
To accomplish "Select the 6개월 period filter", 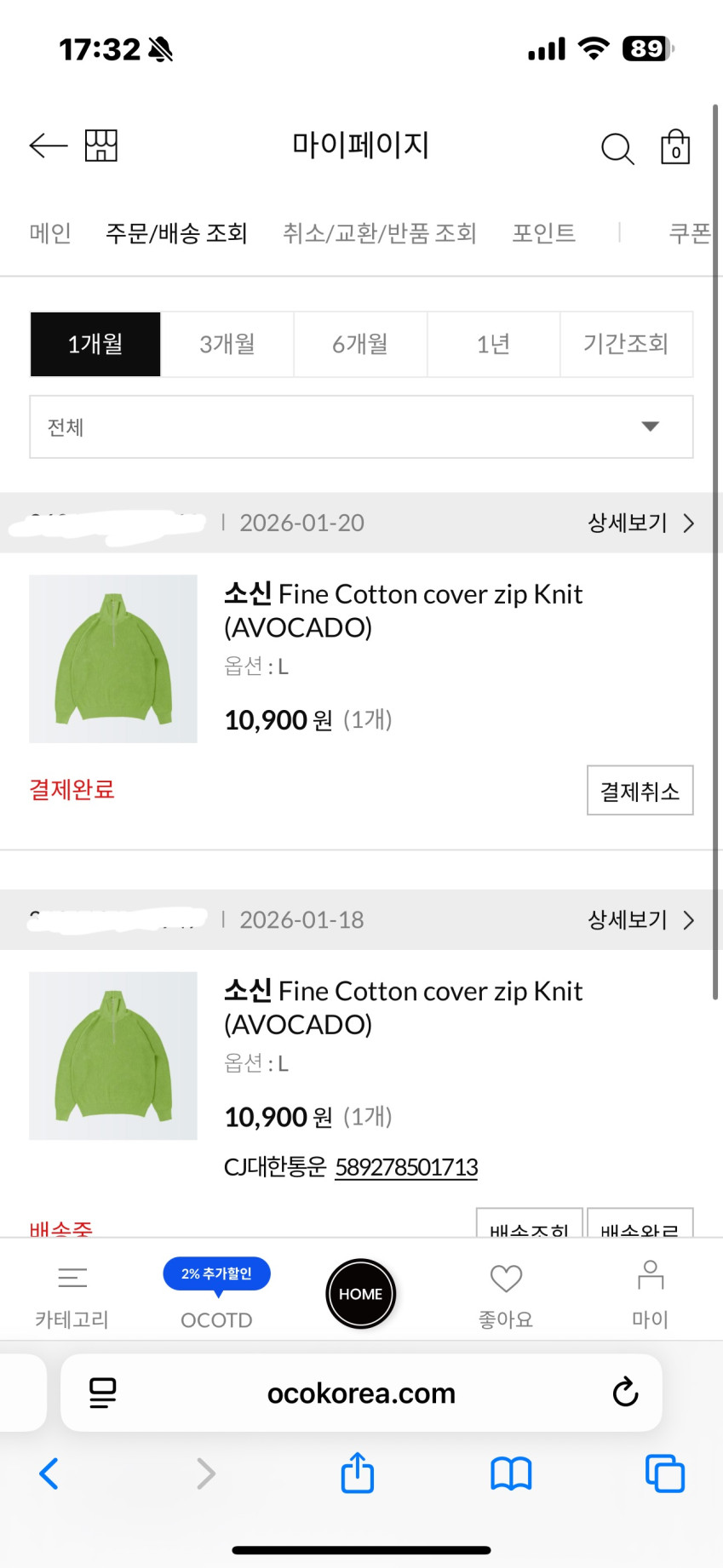I will [360, 344].
